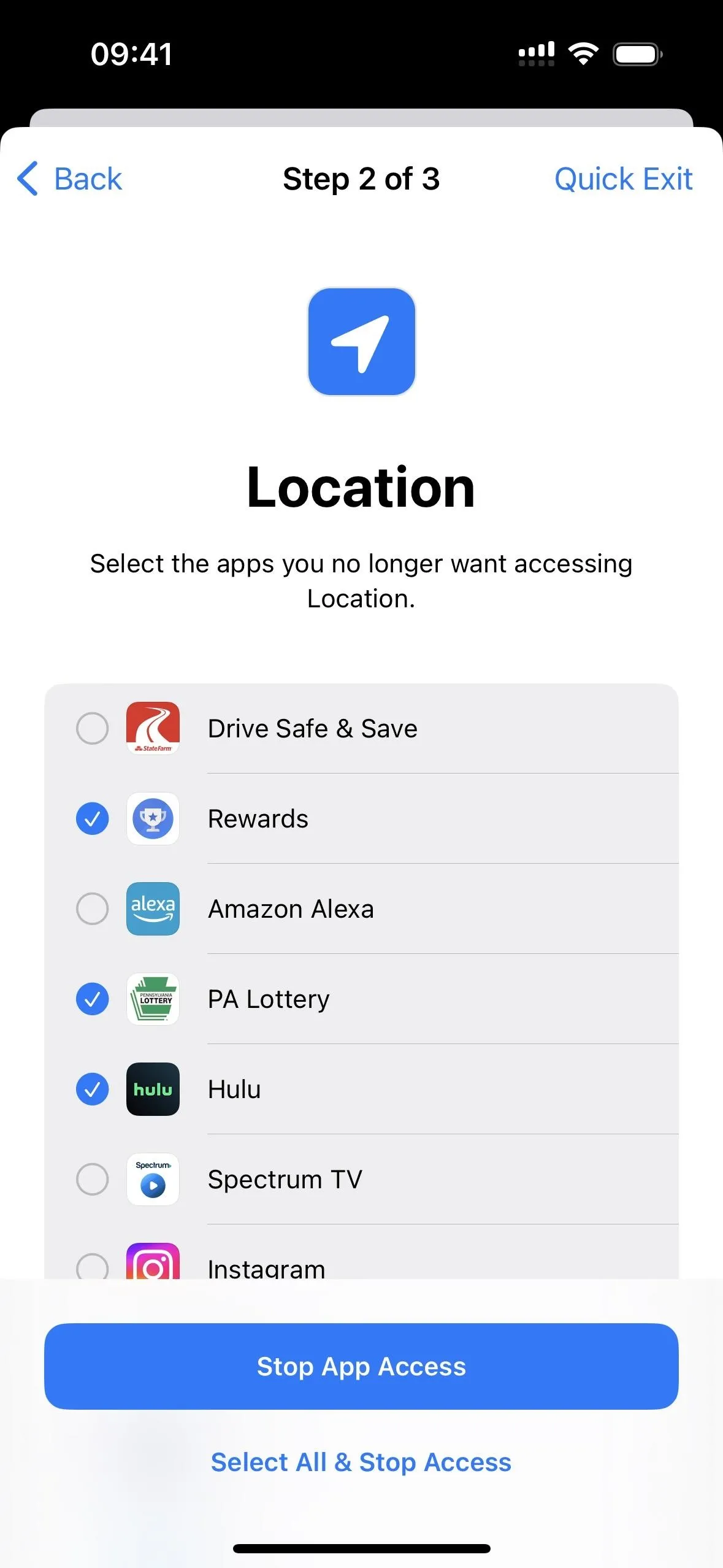
Task: Uncheck Hulu from location list
Action: [361, 1089]
